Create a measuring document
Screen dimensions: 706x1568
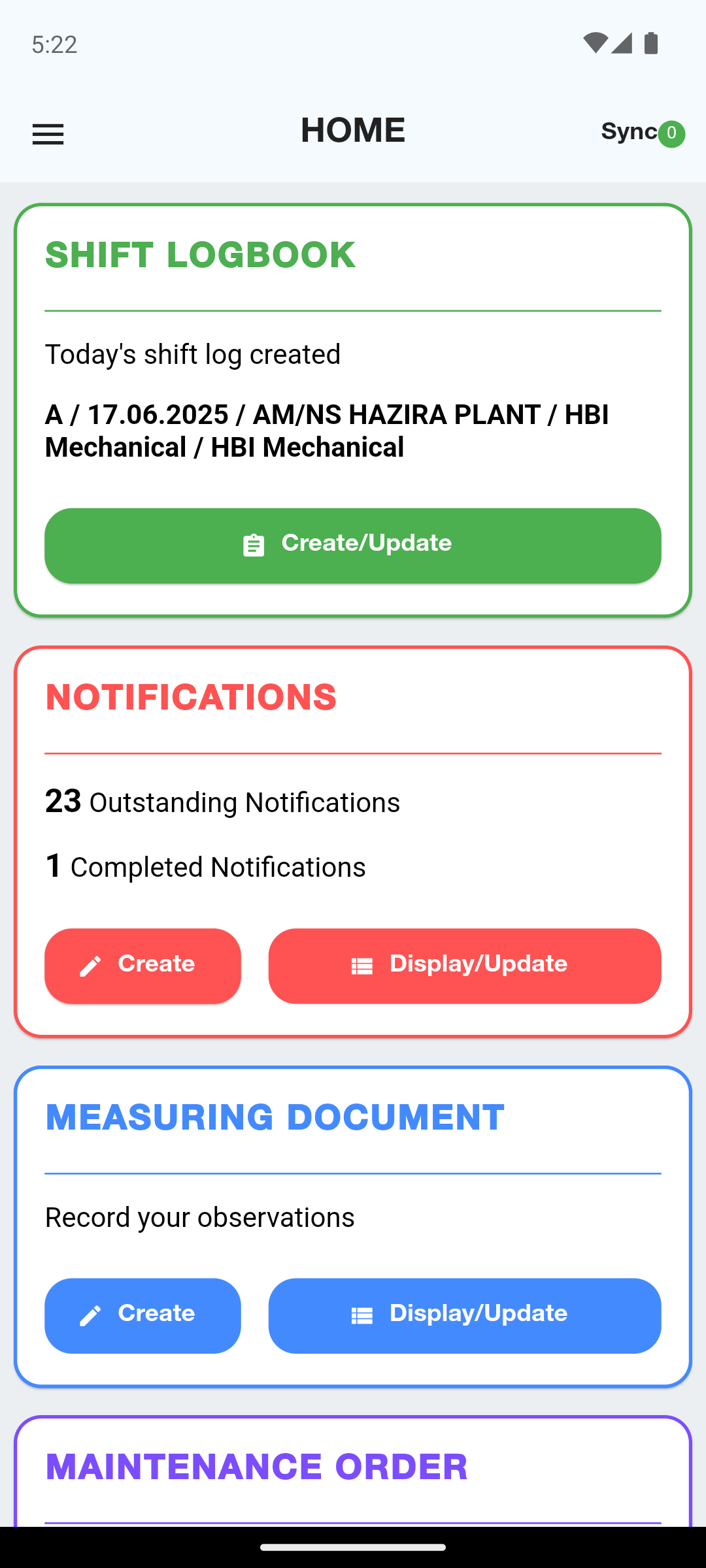point(143,1316)
